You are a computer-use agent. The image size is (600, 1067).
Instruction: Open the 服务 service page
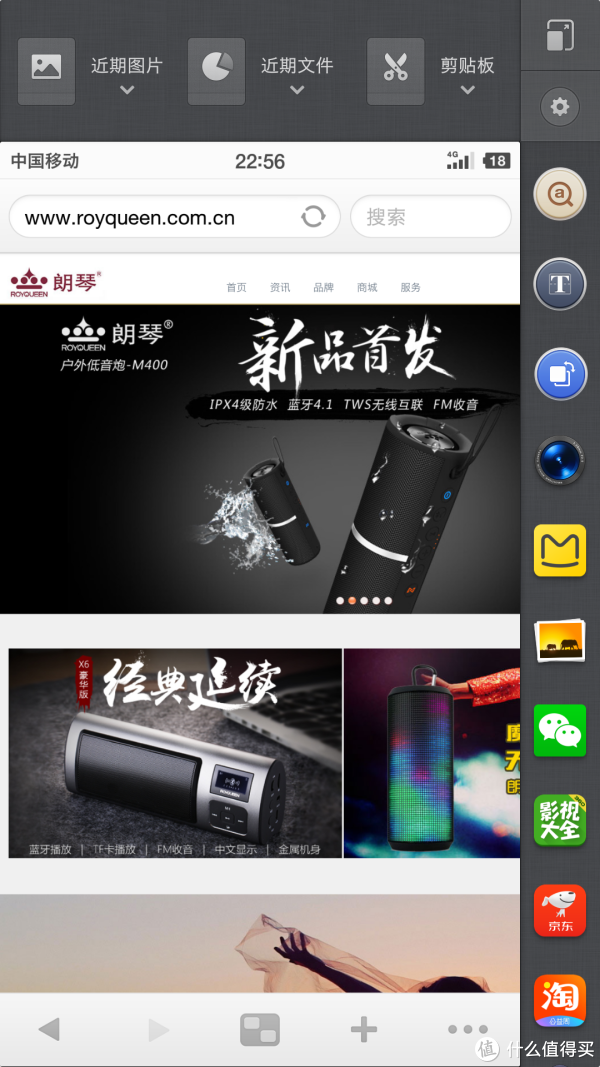pos(410,288)
